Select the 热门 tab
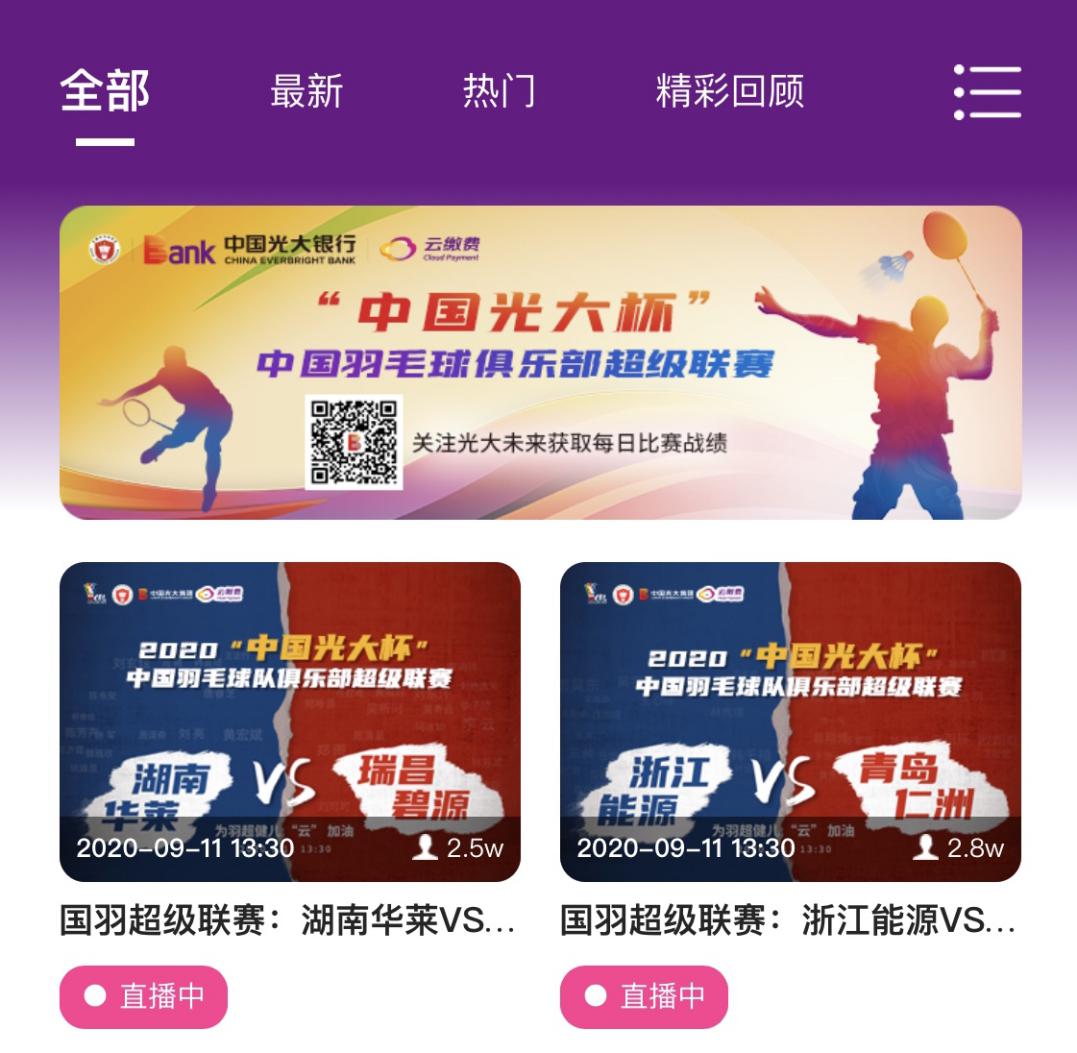 click(498, 92)
